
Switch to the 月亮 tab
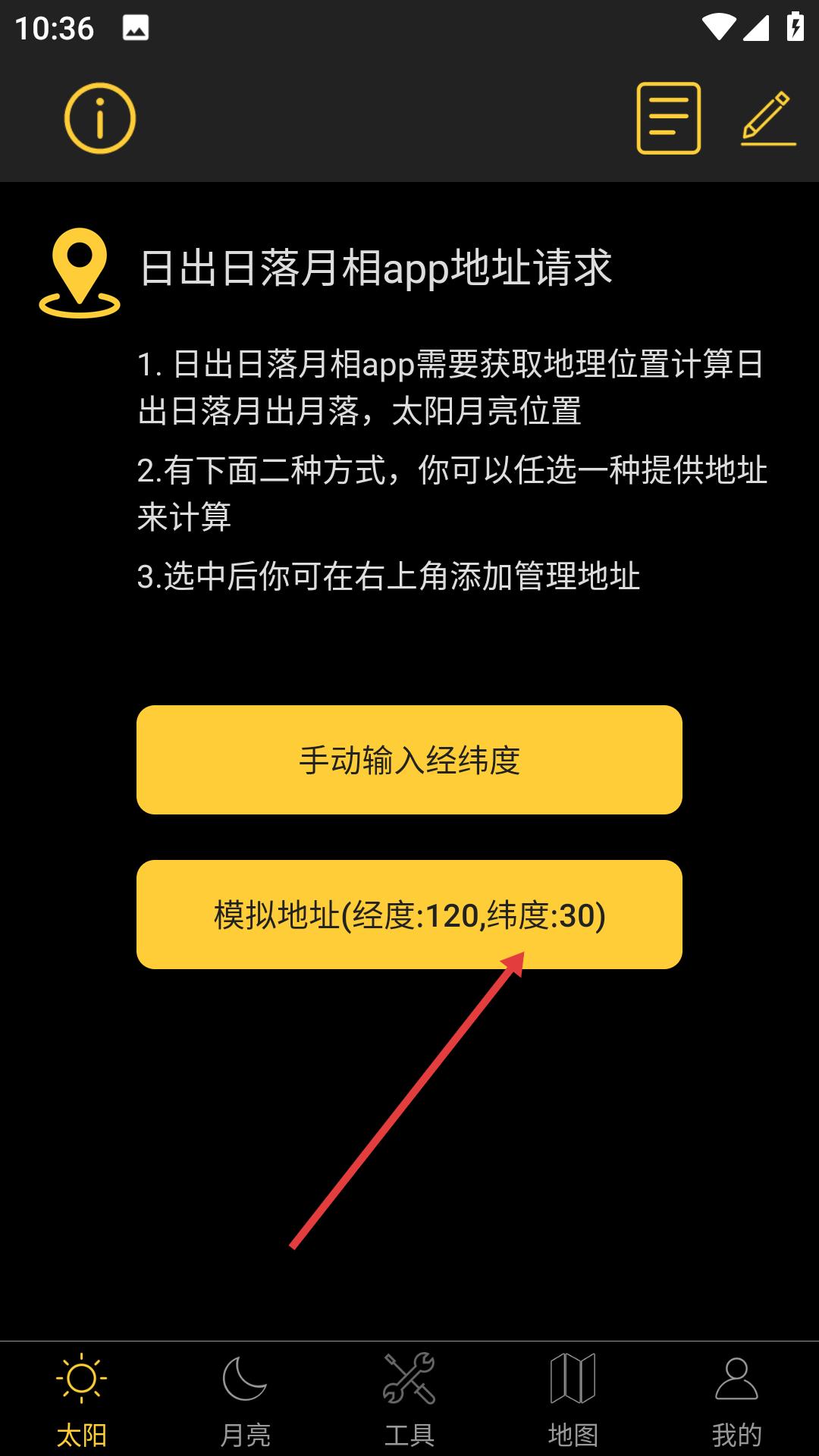245,1400
